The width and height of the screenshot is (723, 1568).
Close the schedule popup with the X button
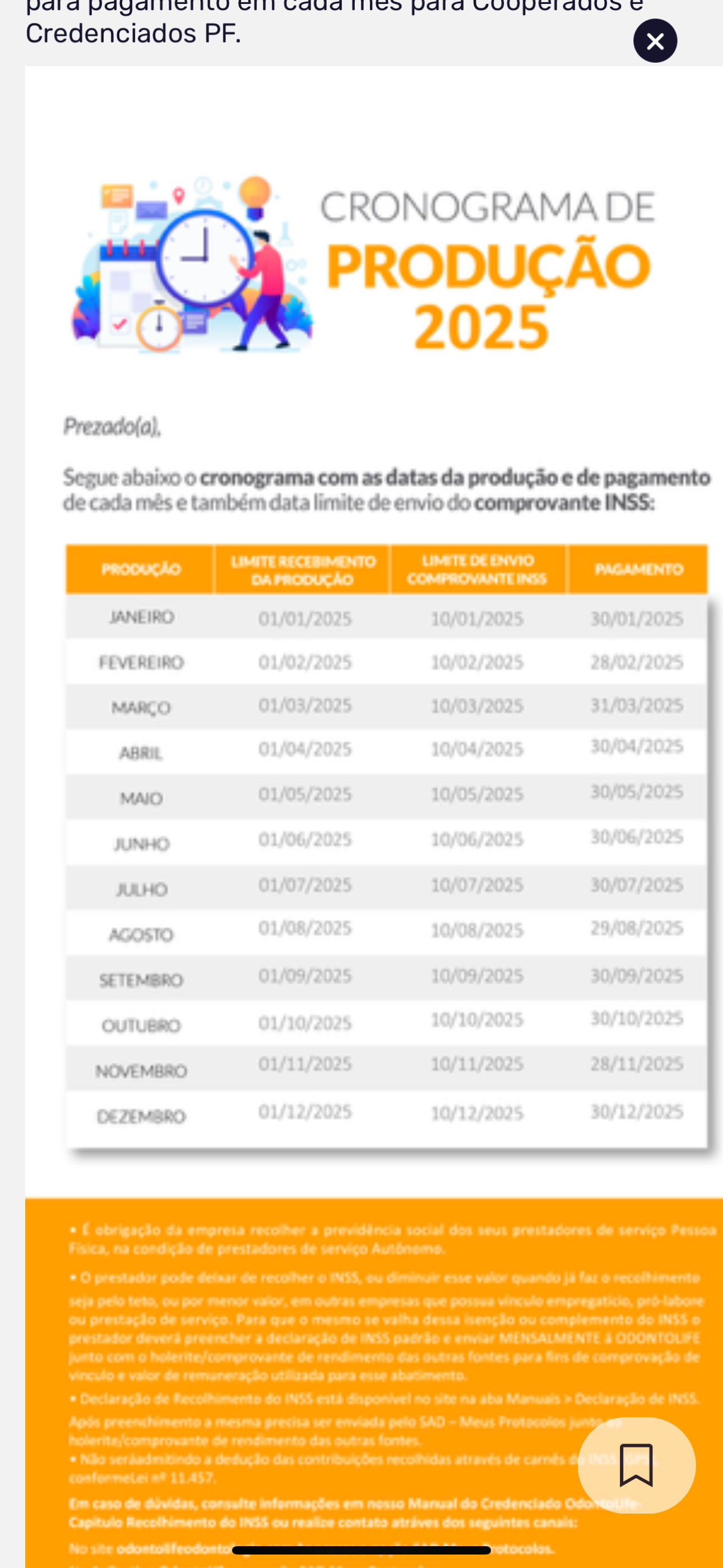(655, 41)
